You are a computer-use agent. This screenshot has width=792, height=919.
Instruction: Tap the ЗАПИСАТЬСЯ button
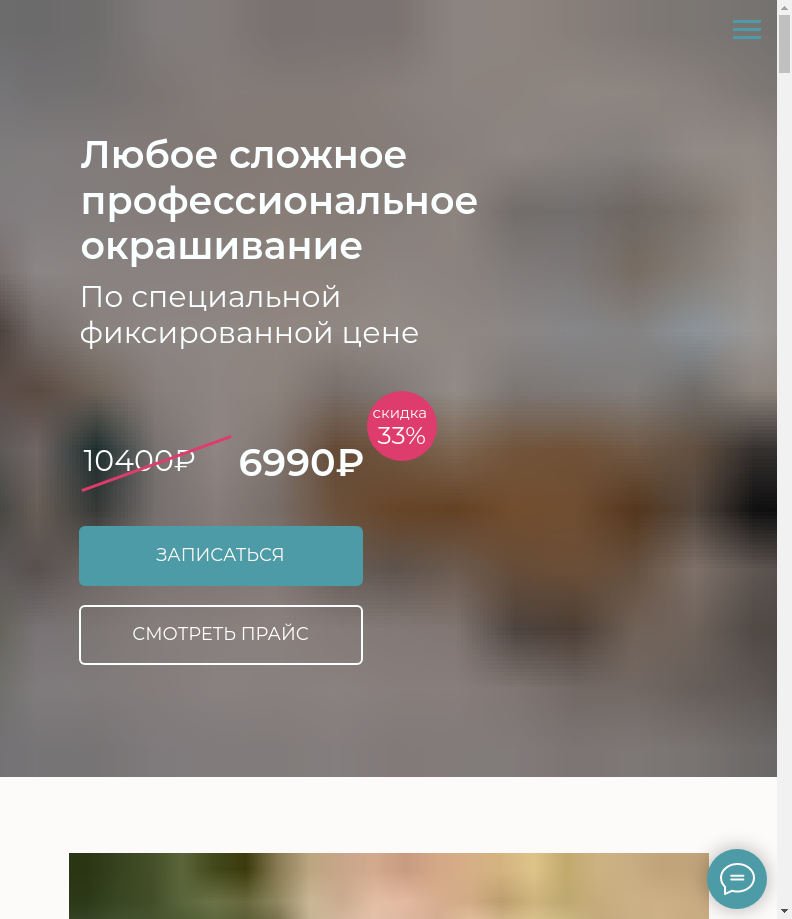221,555
